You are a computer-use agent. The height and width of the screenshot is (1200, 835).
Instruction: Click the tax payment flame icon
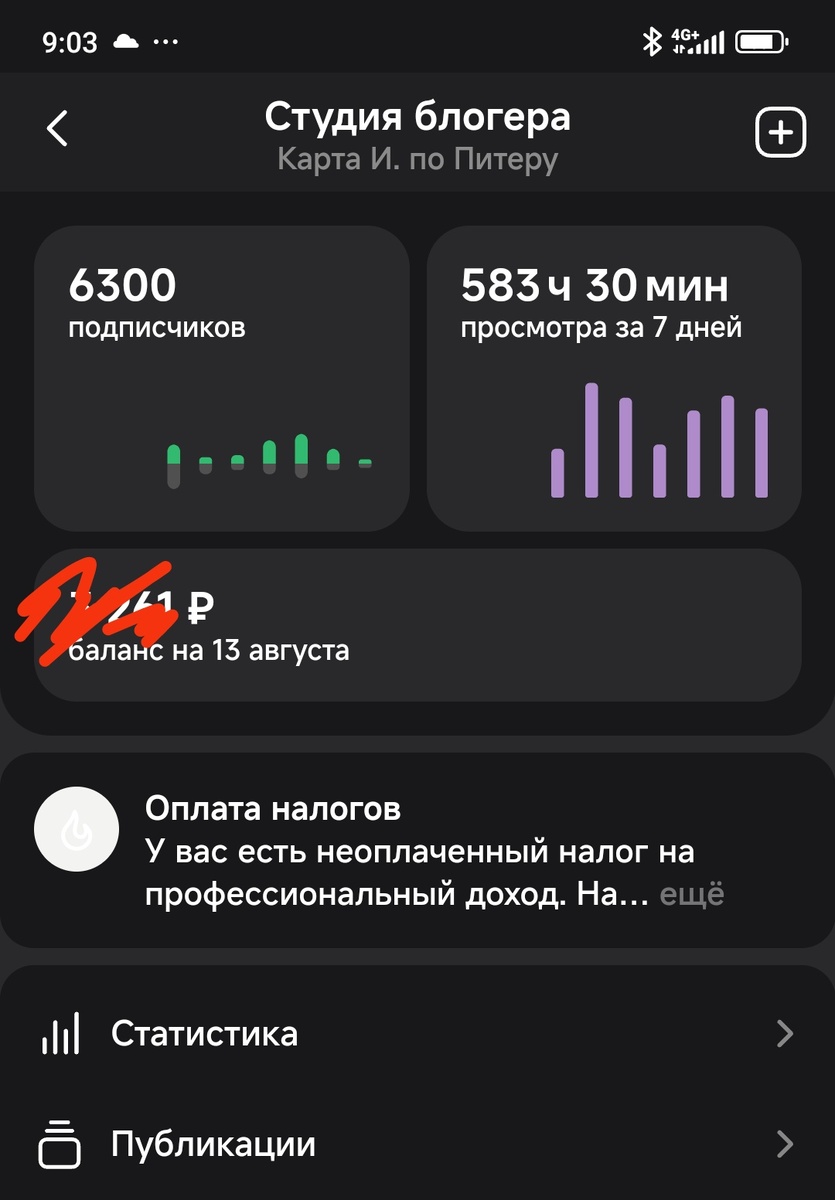(77, 828)
